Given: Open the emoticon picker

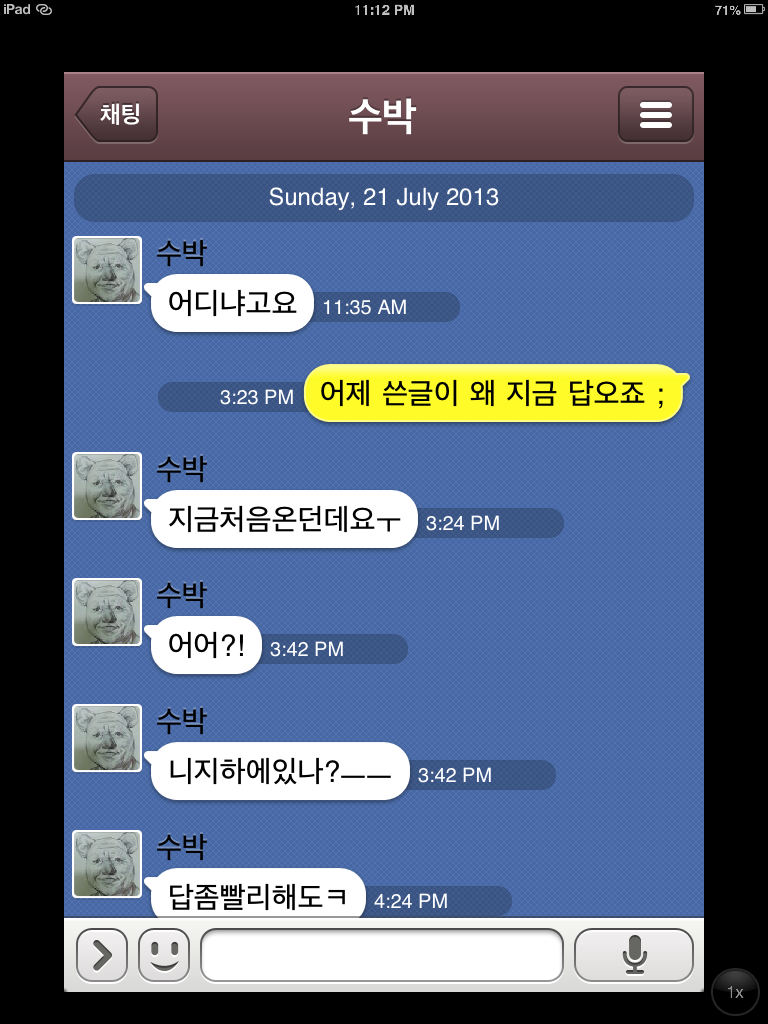Looking at the screenshot, I should point(163,956).
